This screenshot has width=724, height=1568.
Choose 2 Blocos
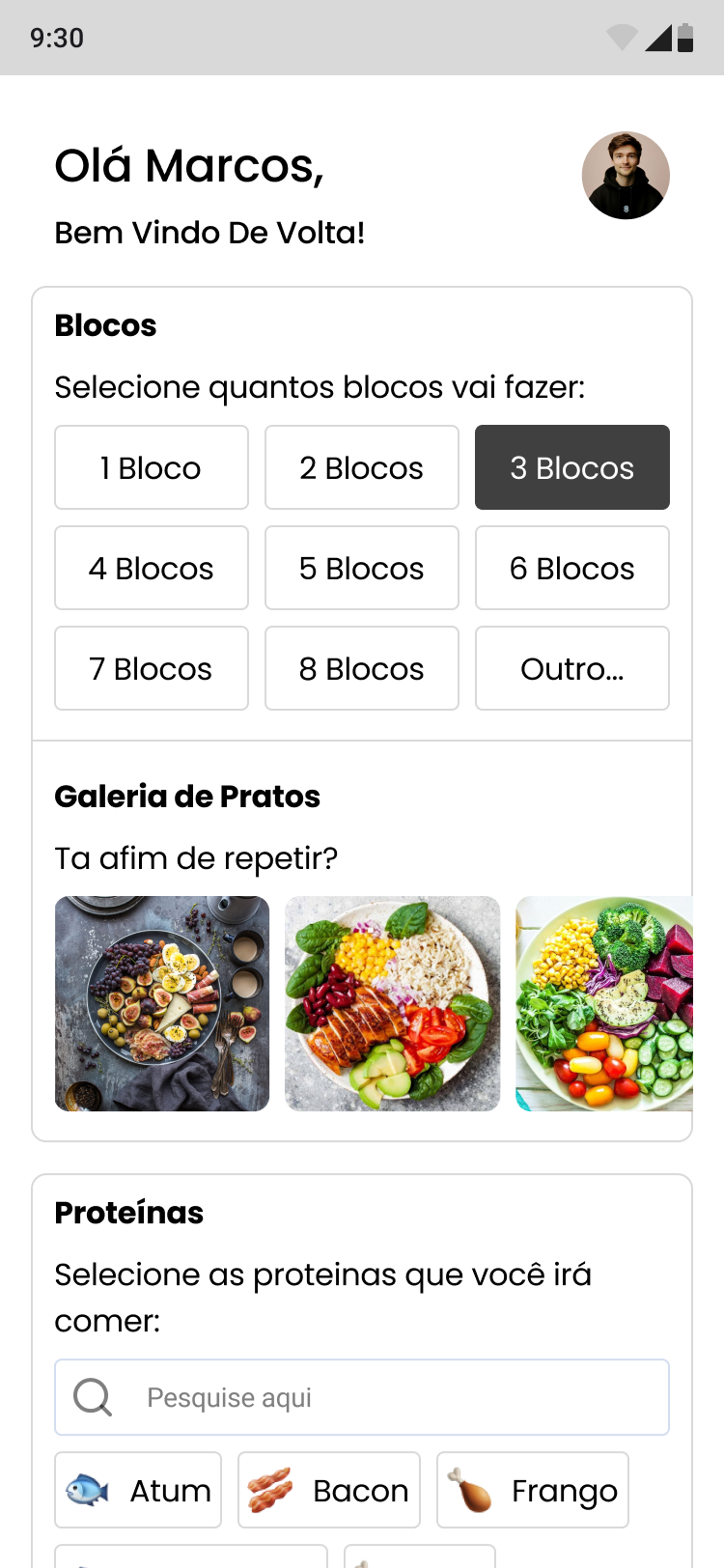(x=362, y=467)
